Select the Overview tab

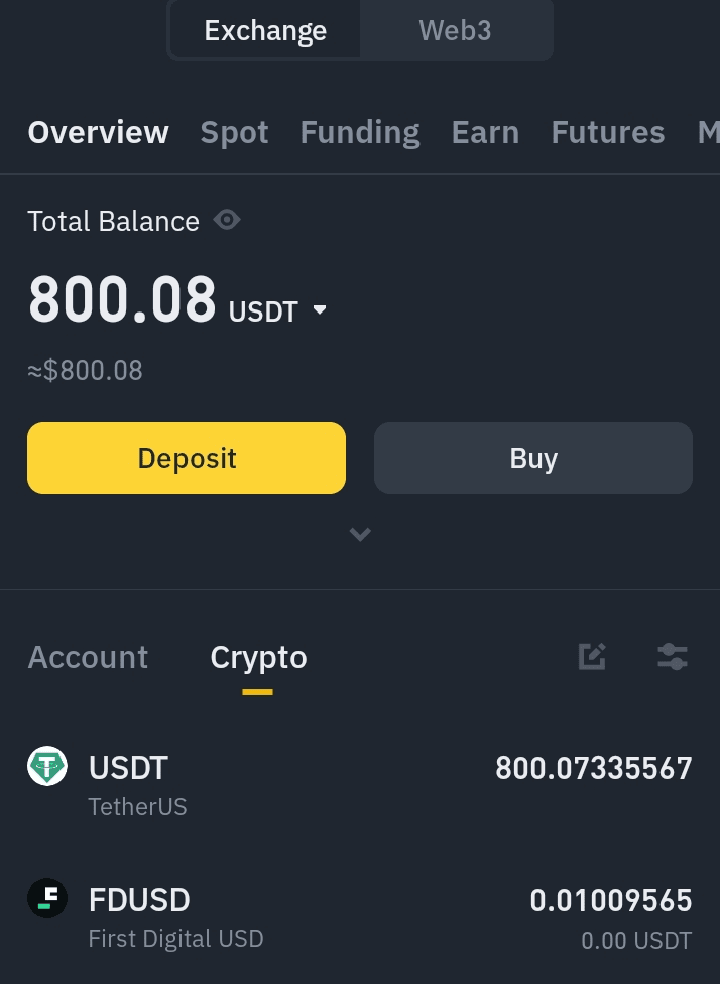coord(98,132)
